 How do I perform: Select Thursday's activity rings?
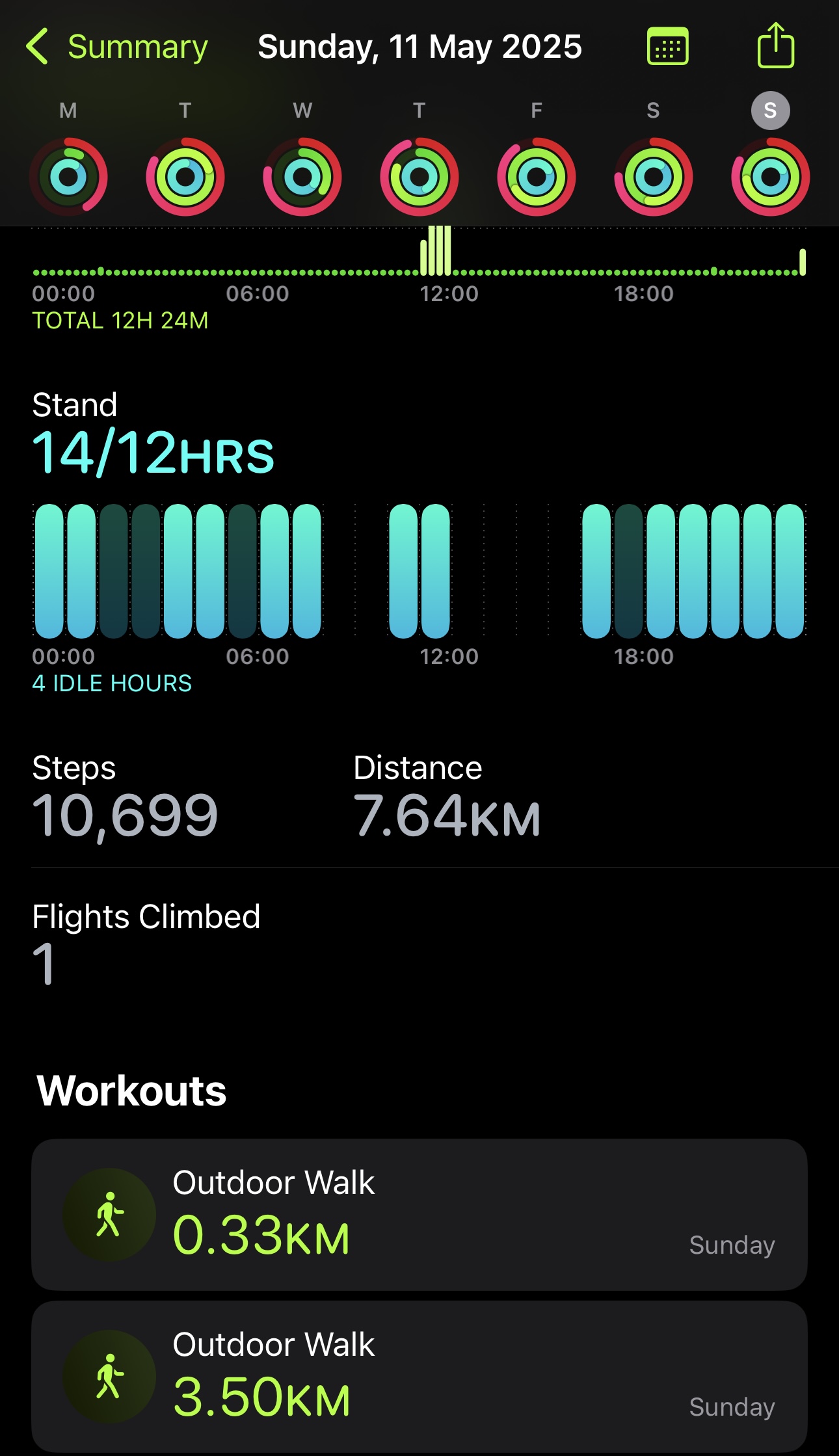tap(419, 176)
